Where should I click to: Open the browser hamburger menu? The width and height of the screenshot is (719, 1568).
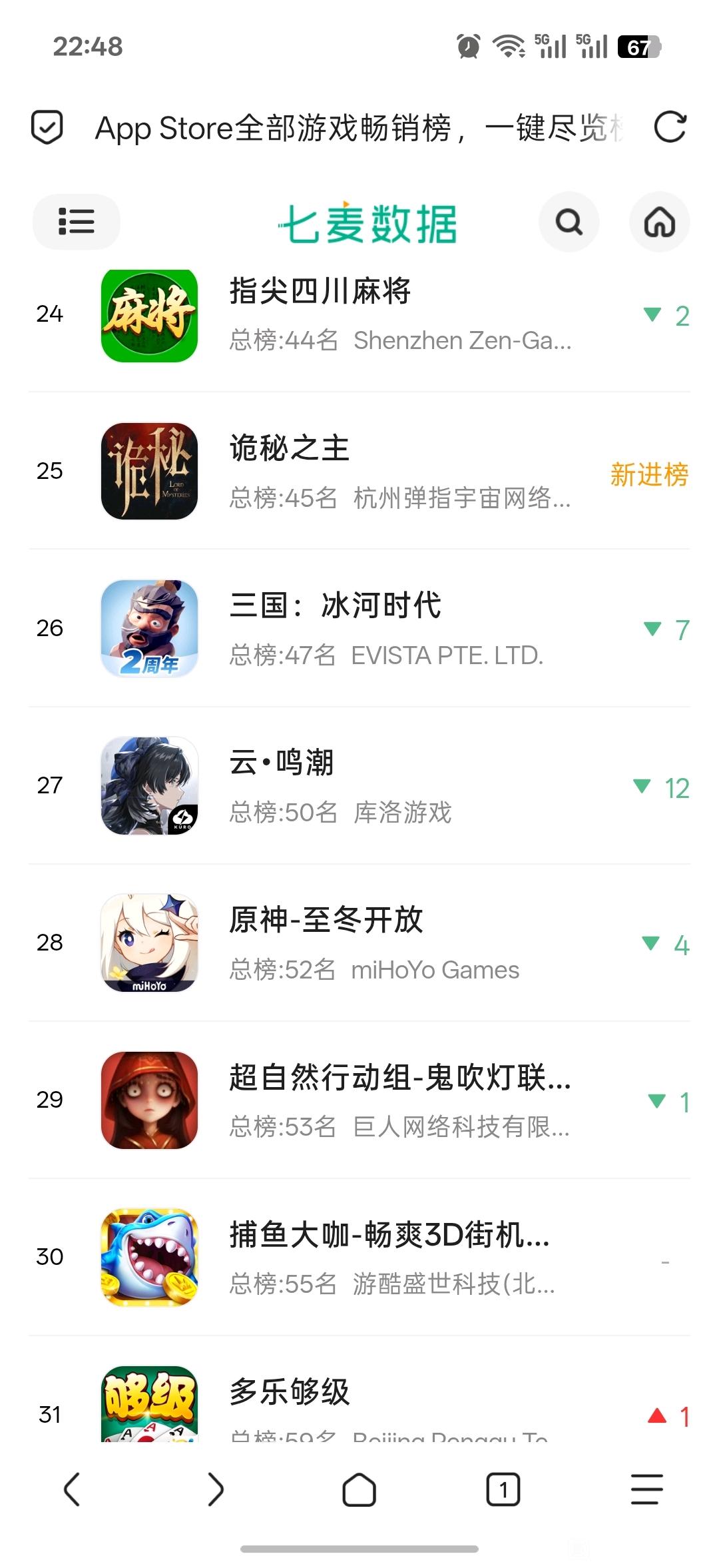(x=647, y=1489)
